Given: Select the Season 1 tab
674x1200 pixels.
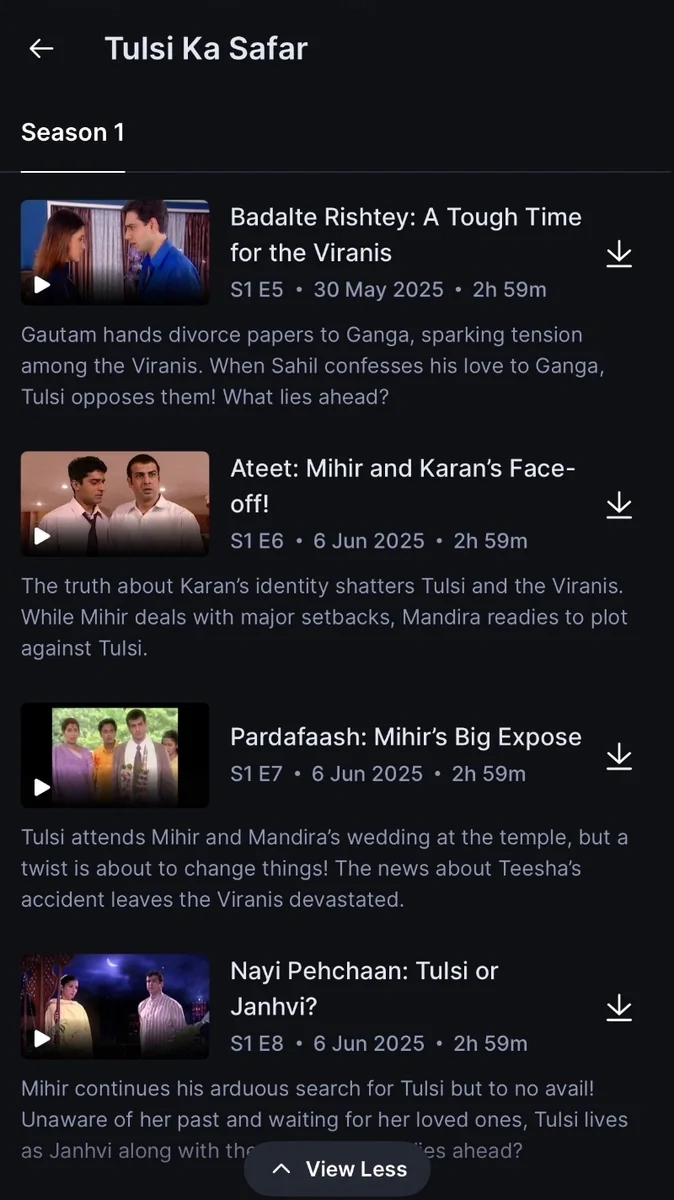Looking at the screenshot, I should pyautogui.click(x=73, y=133).
